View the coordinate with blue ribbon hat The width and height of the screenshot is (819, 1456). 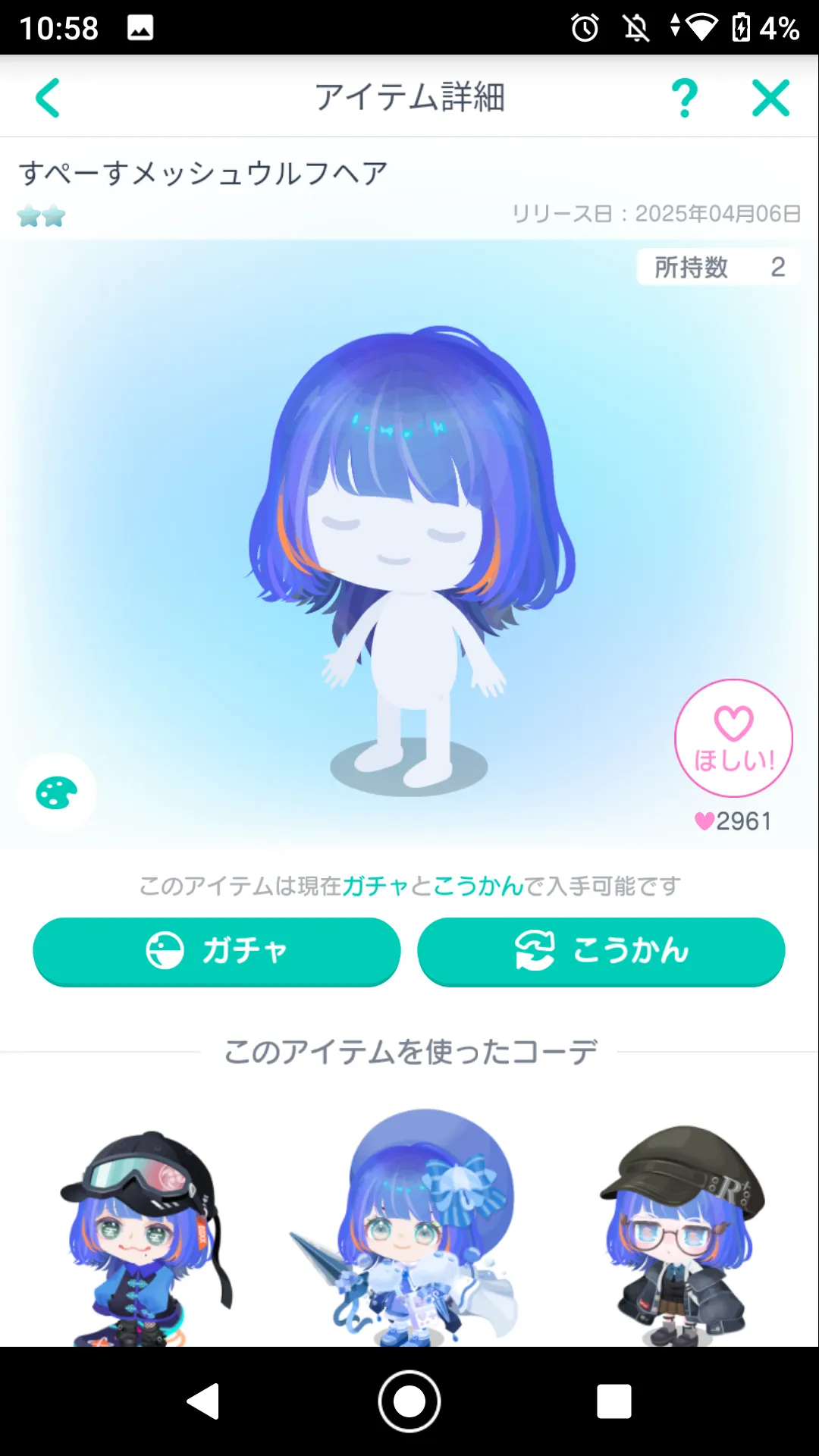pos(409,1228)
